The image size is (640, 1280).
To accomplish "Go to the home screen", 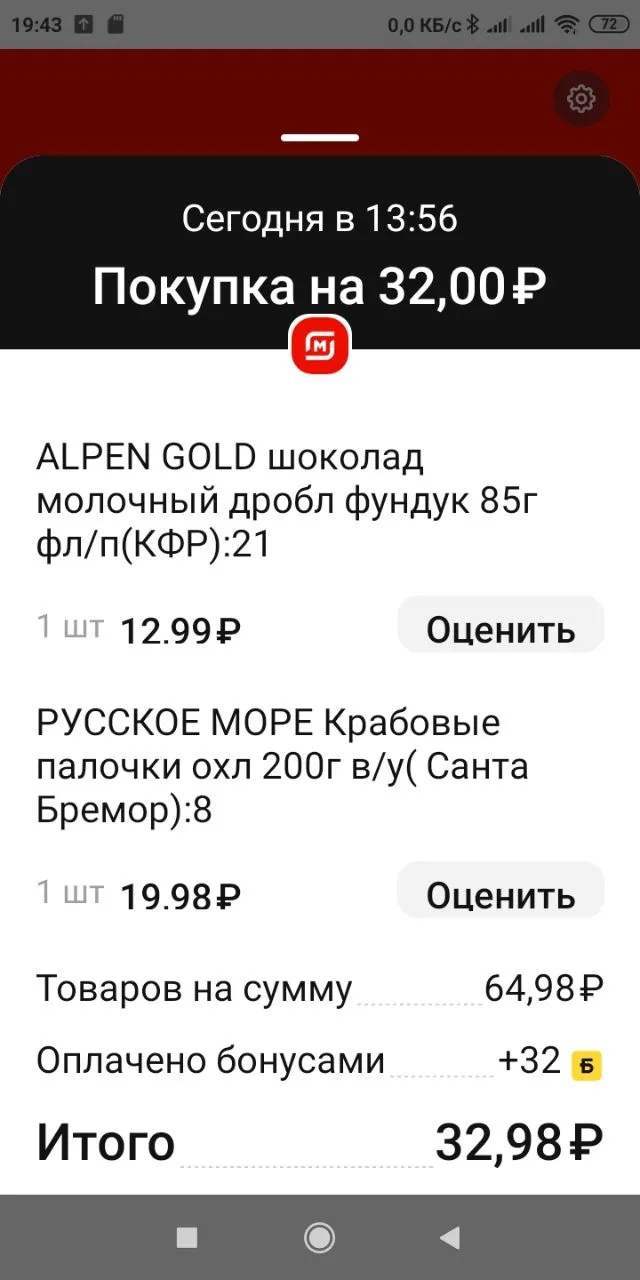I will click(319, 1238).
